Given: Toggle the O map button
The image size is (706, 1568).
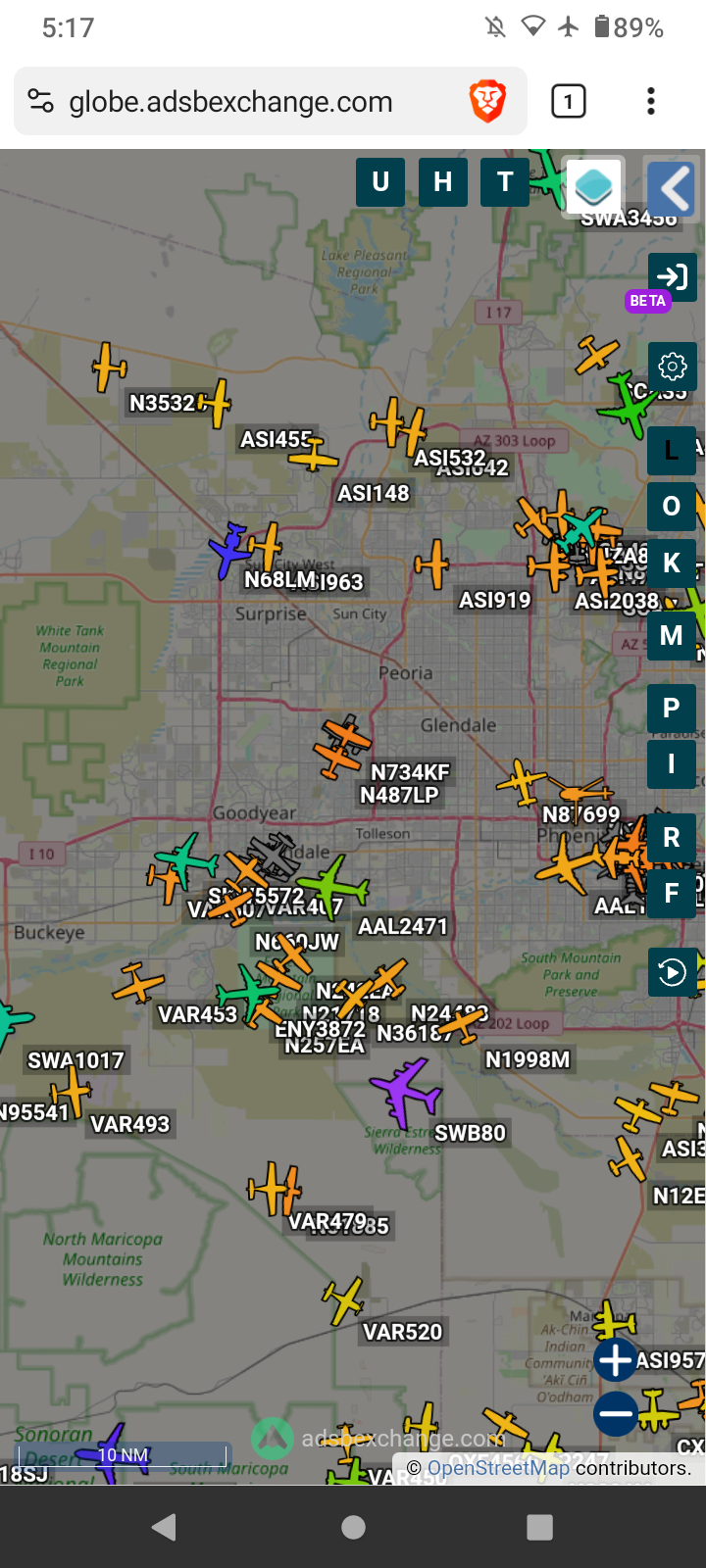Looking at the screenshot, I should click(672, 507).
